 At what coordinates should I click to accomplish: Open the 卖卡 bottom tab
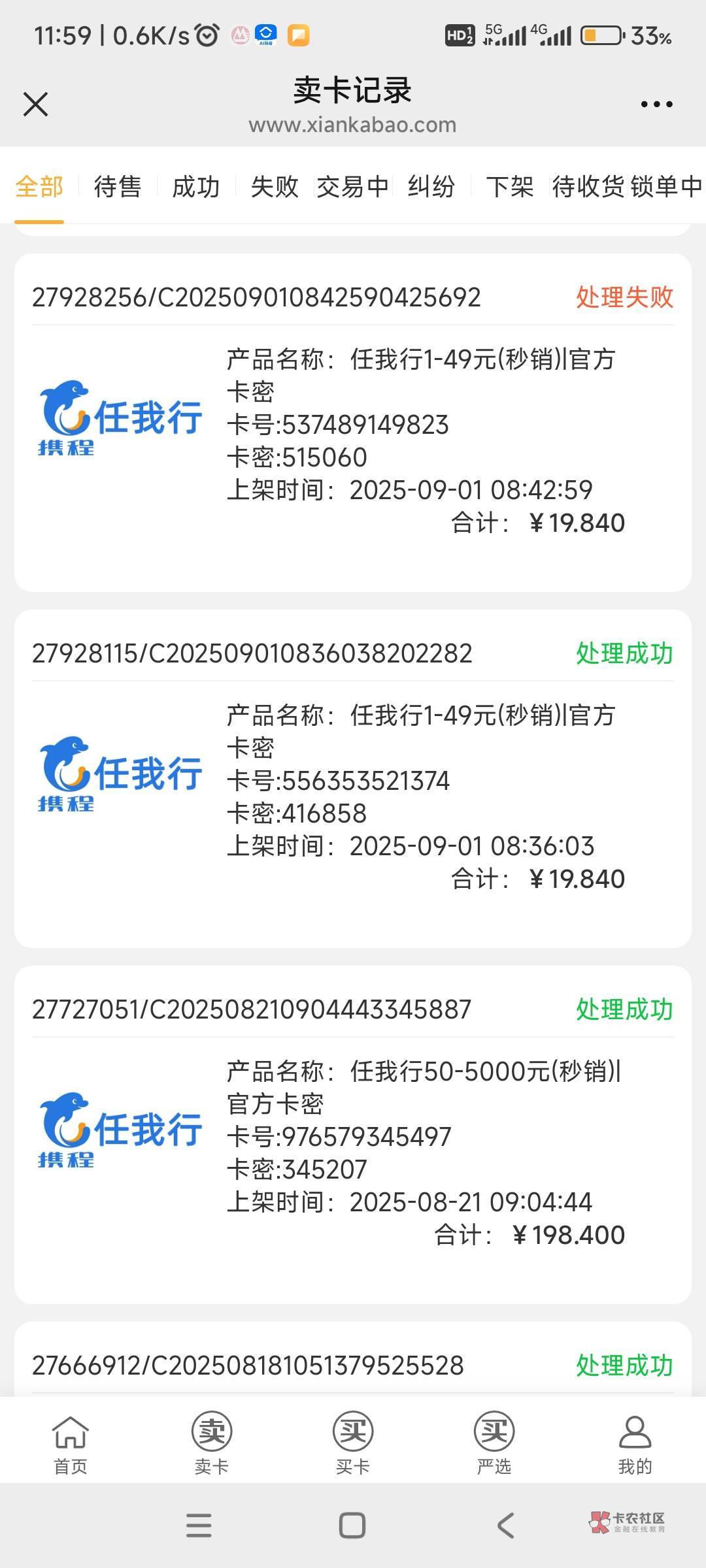[212, 1445]
